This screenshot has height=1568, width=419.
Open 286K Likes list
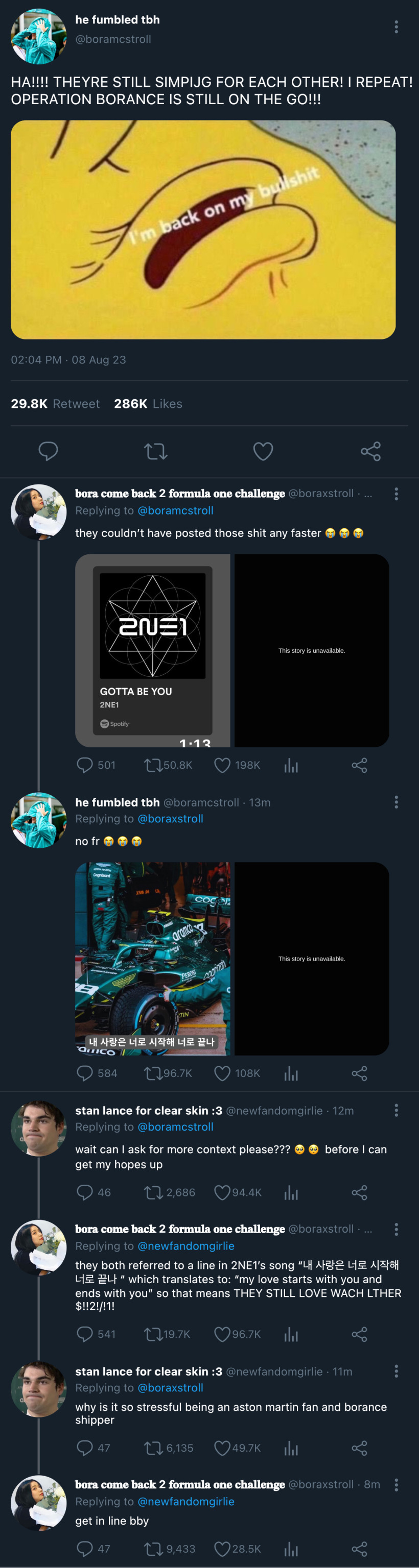click(x=148, y=404)
